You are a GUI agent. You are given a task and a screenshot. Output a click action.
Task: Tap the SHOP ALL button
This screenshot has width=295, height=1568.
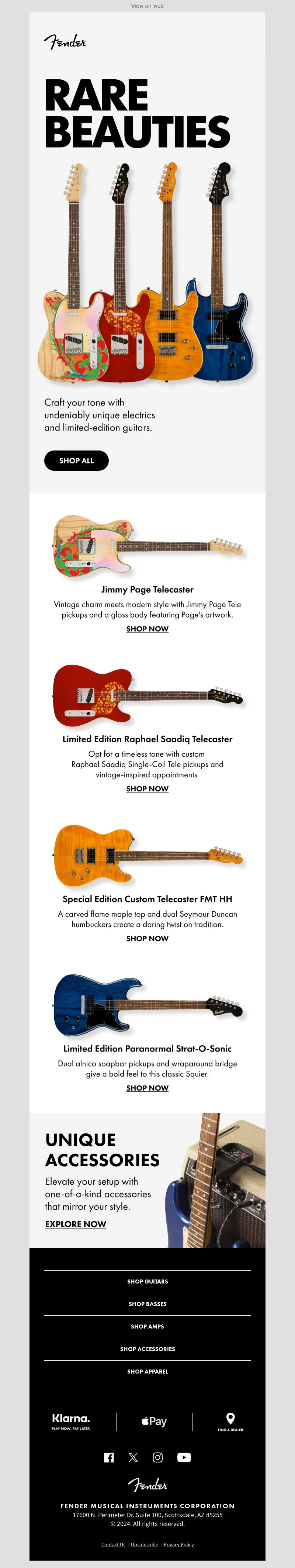coord(77,461)
